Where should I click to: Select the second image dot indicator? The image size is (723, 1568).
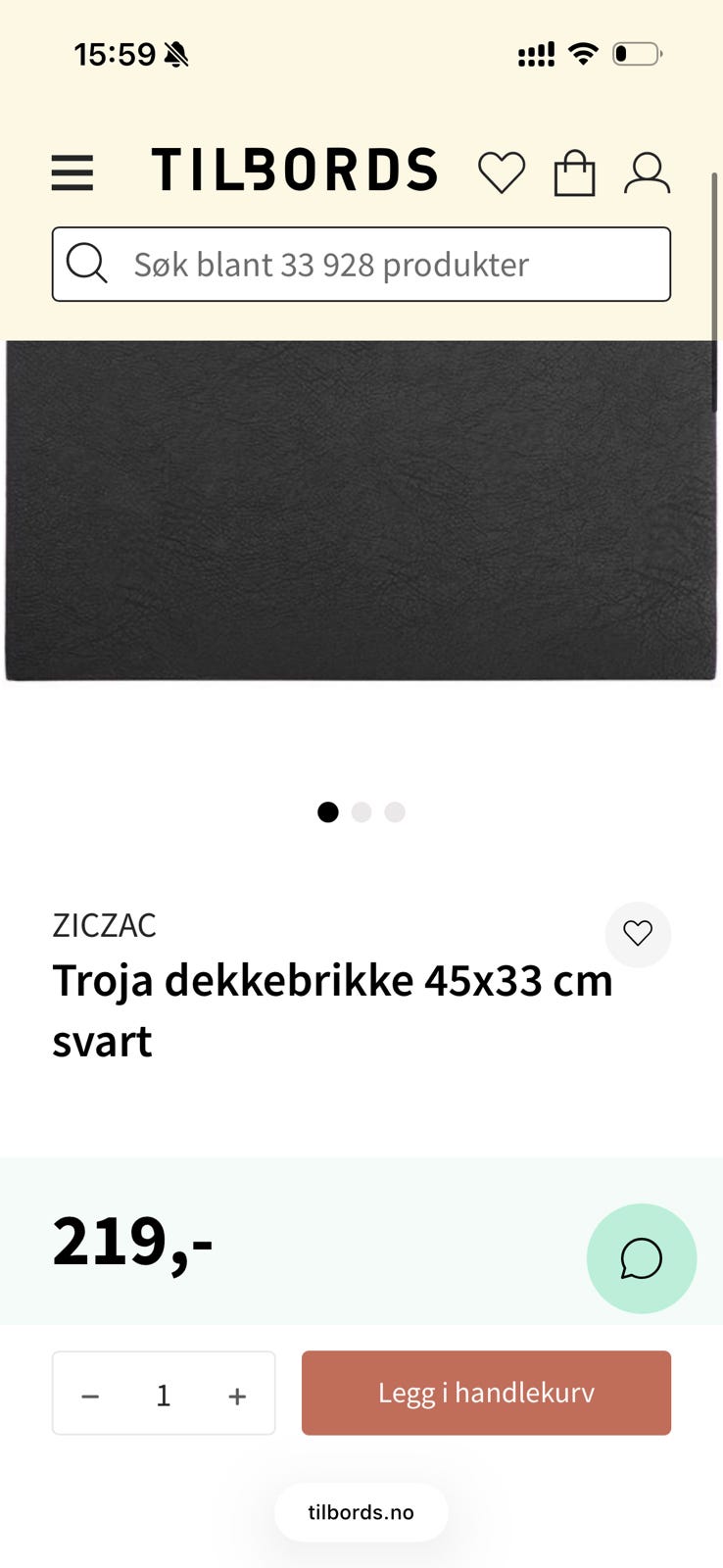(x=361, y=812)
